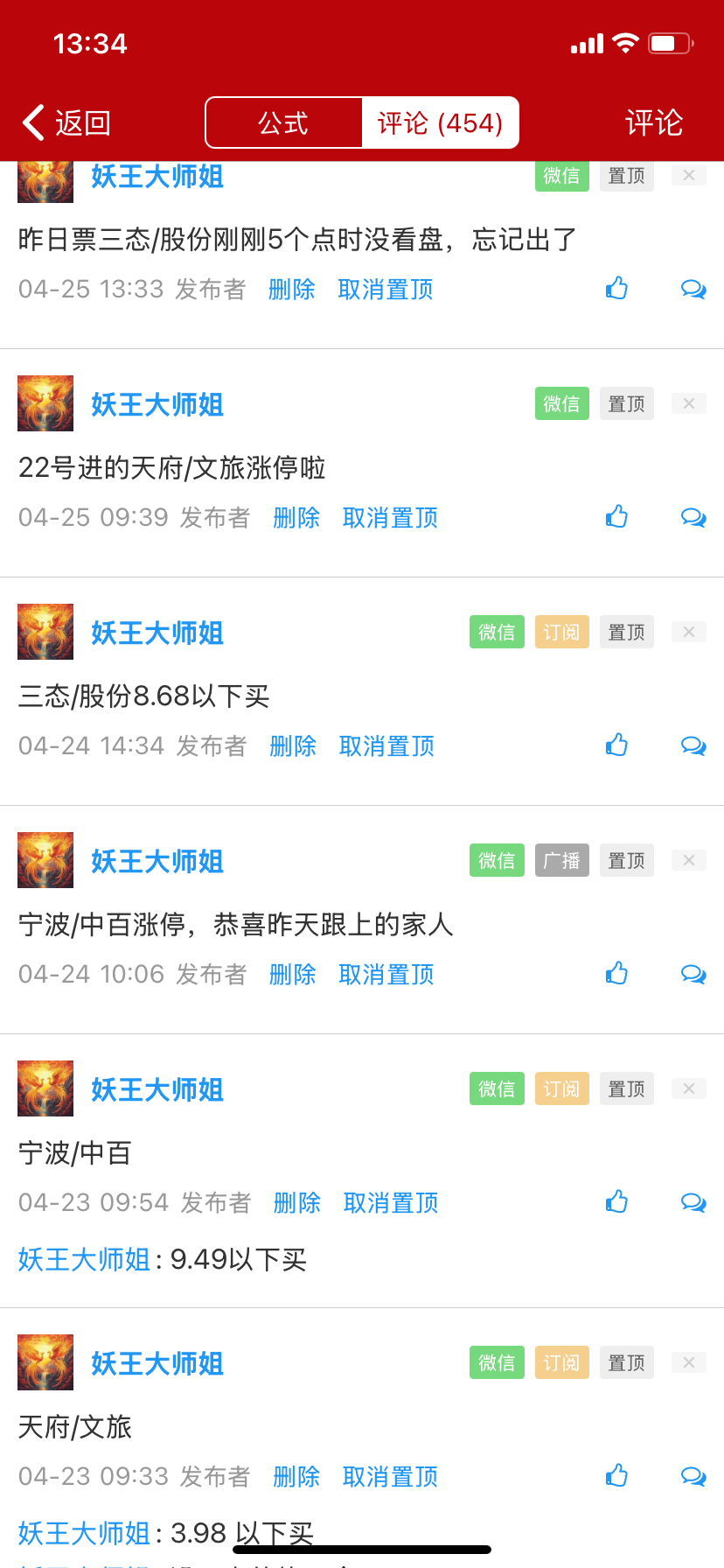Delete the 04-24 14:34 comment
This screenshot has height=1568, width=724.
click(293, 746)
